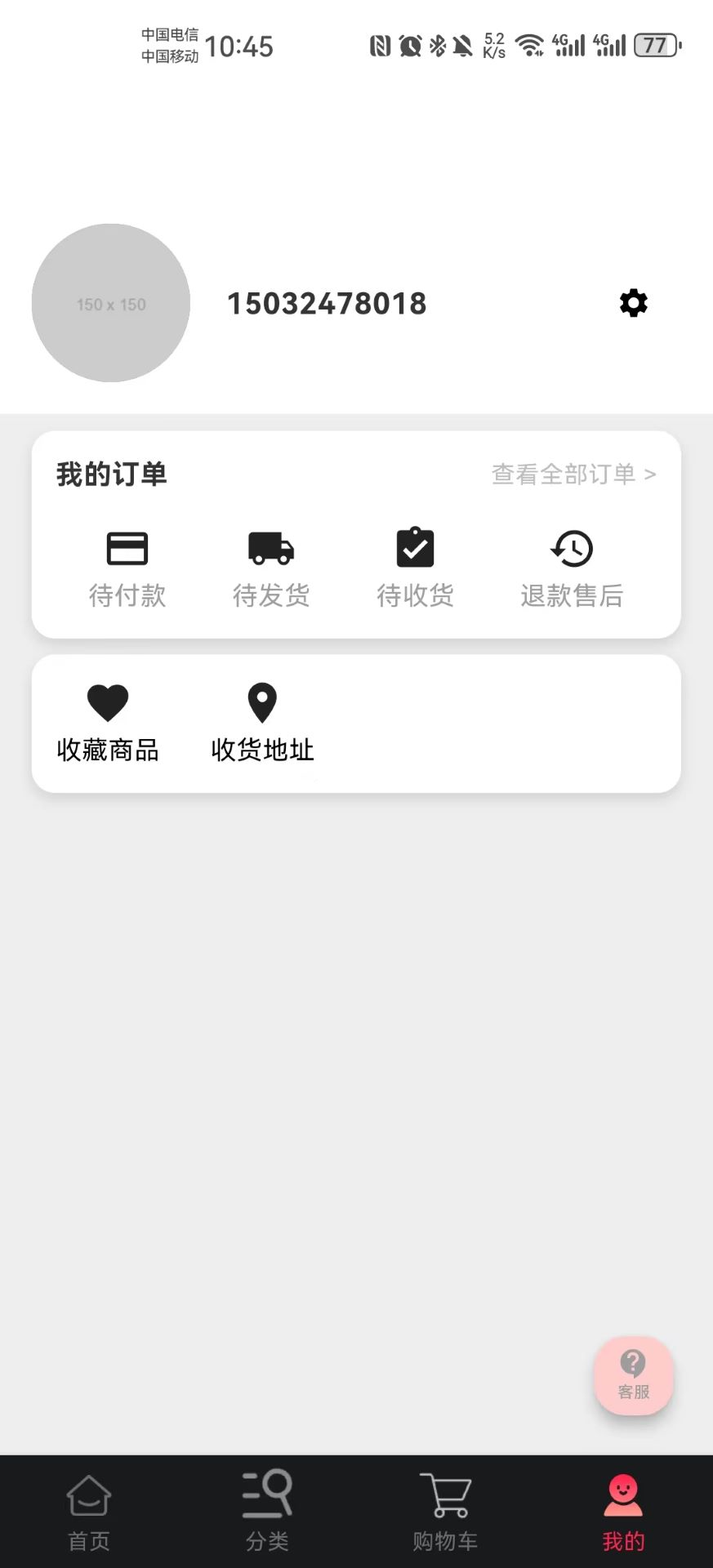Switch to the 首页 home tab

tap(89, 1512)
